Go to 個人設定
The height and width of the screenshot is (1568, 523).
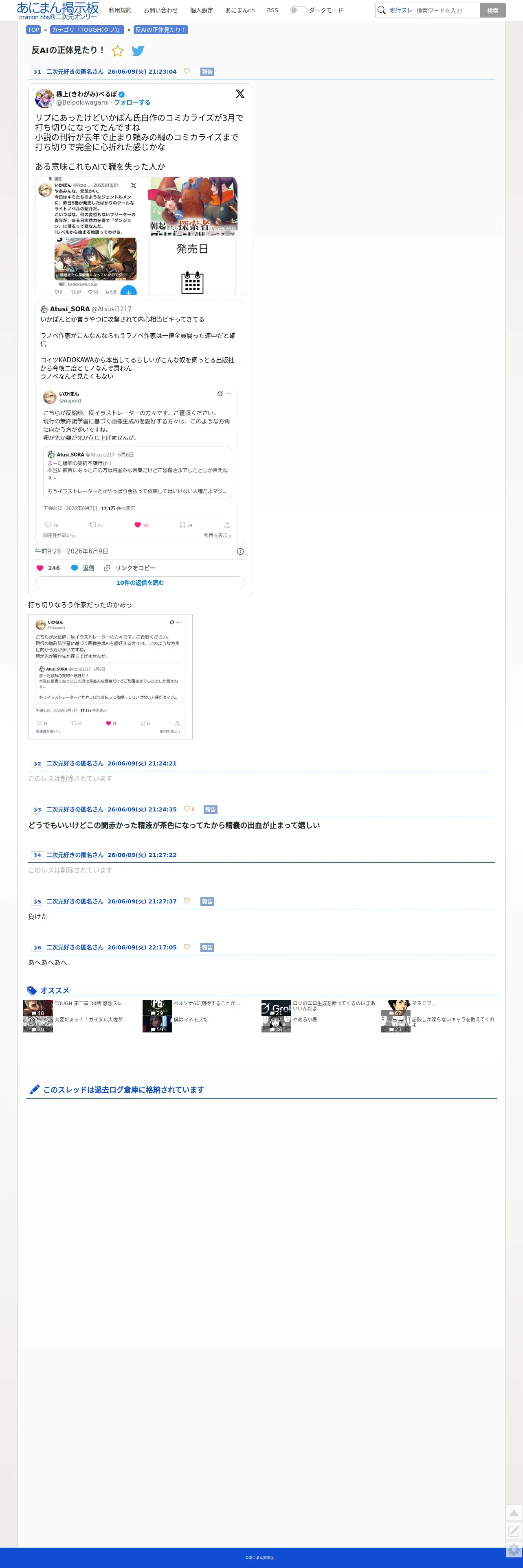202,10
